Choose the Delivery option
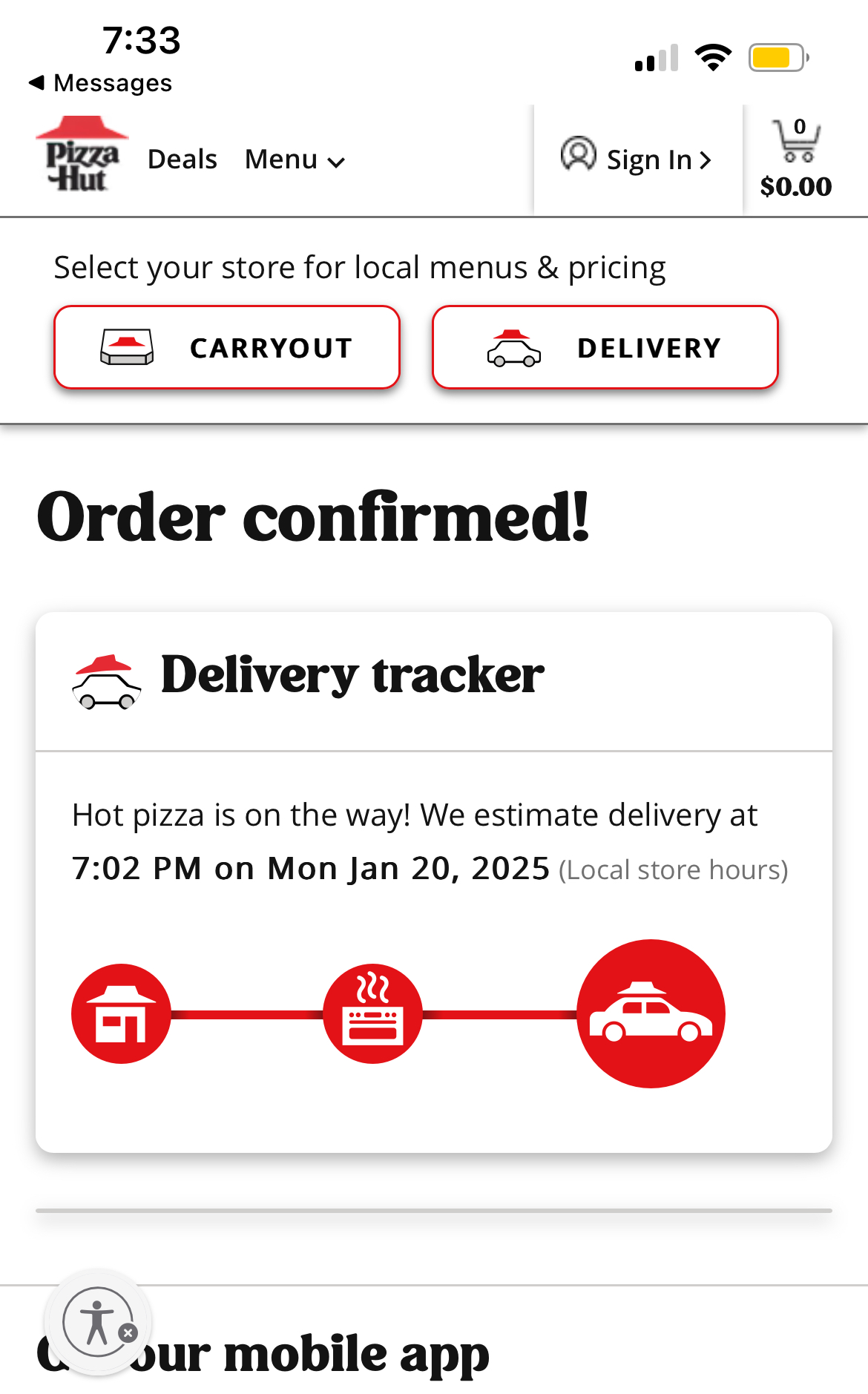This screenshot has height=1394, width=868. click(x=605, y=347)
